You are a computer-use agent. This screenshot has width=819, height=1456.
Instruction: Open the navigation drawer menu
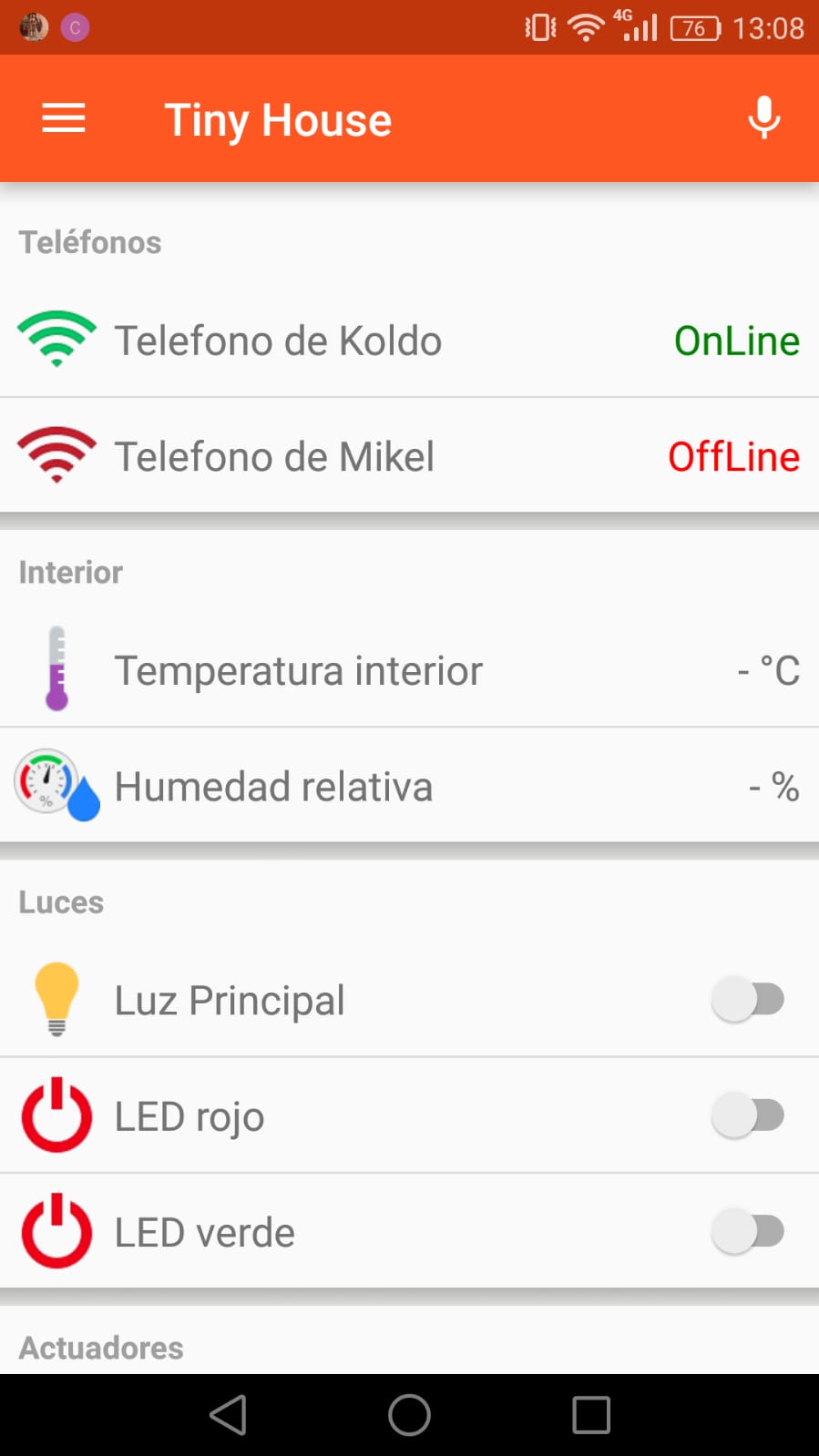pos(63,117)
